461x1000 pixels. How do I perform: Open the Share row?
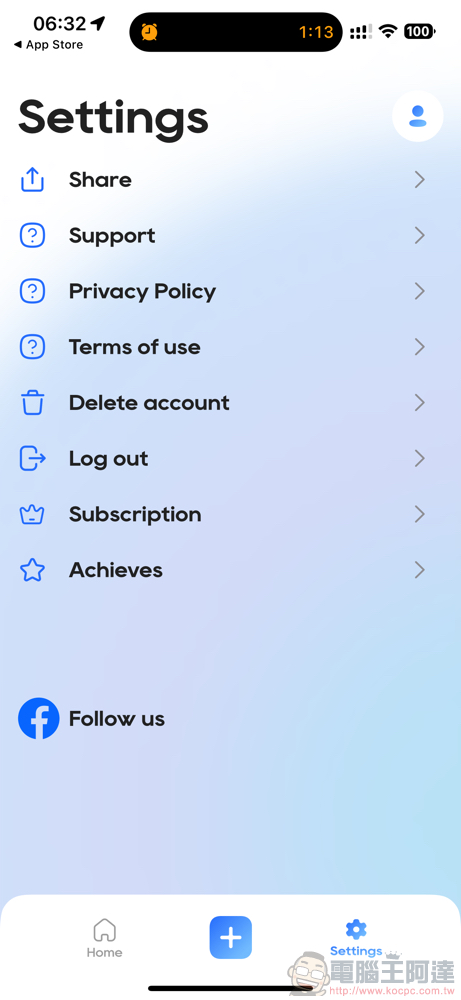tap(223, 180)
